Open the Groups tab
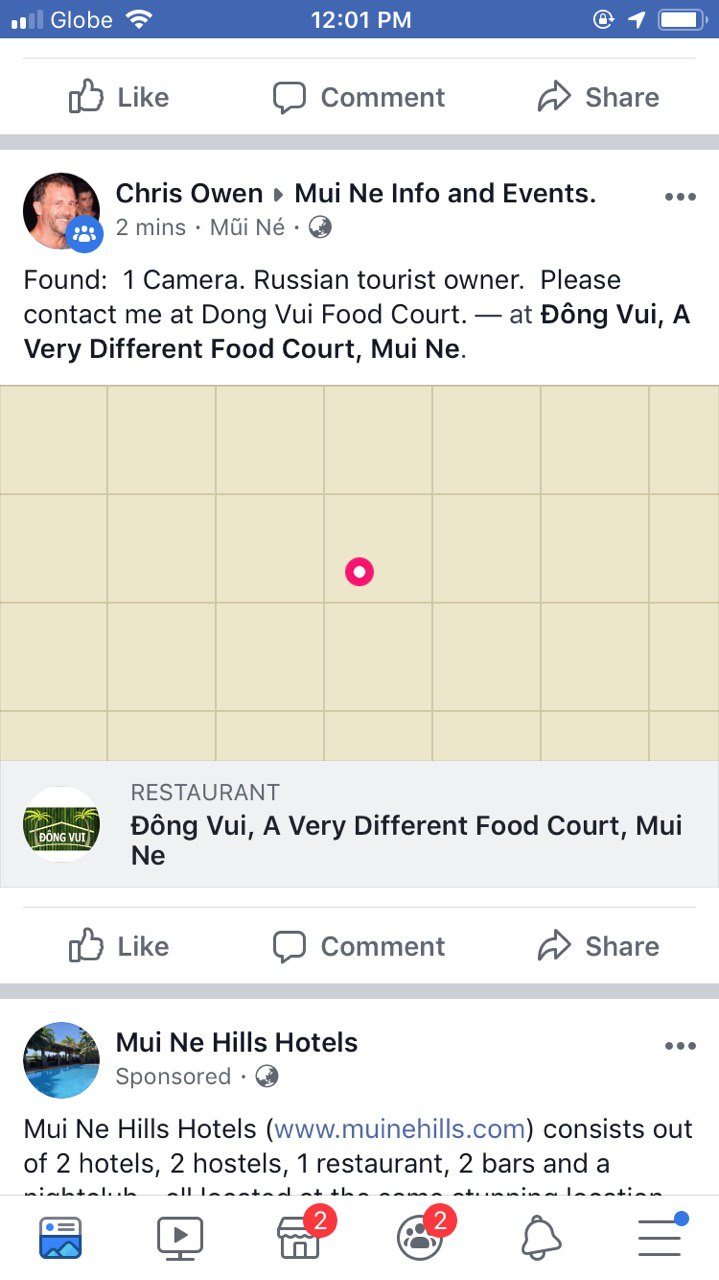Image resolution: width=719 pixels, height=1280 pixels. [420, 1238]
